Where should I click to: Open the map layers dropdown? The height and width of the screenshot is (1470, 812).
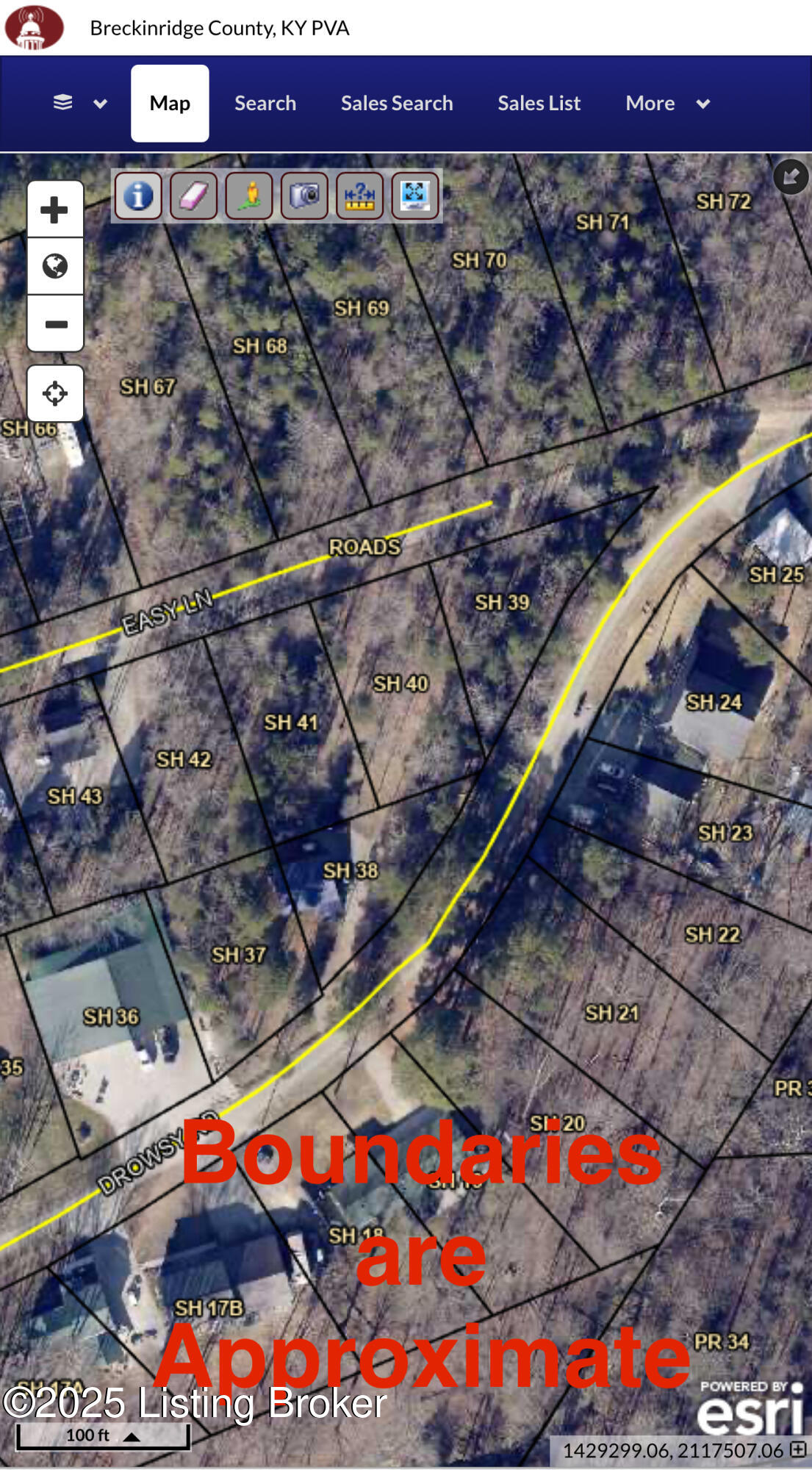pyautogui.click(x=79, y=103)
